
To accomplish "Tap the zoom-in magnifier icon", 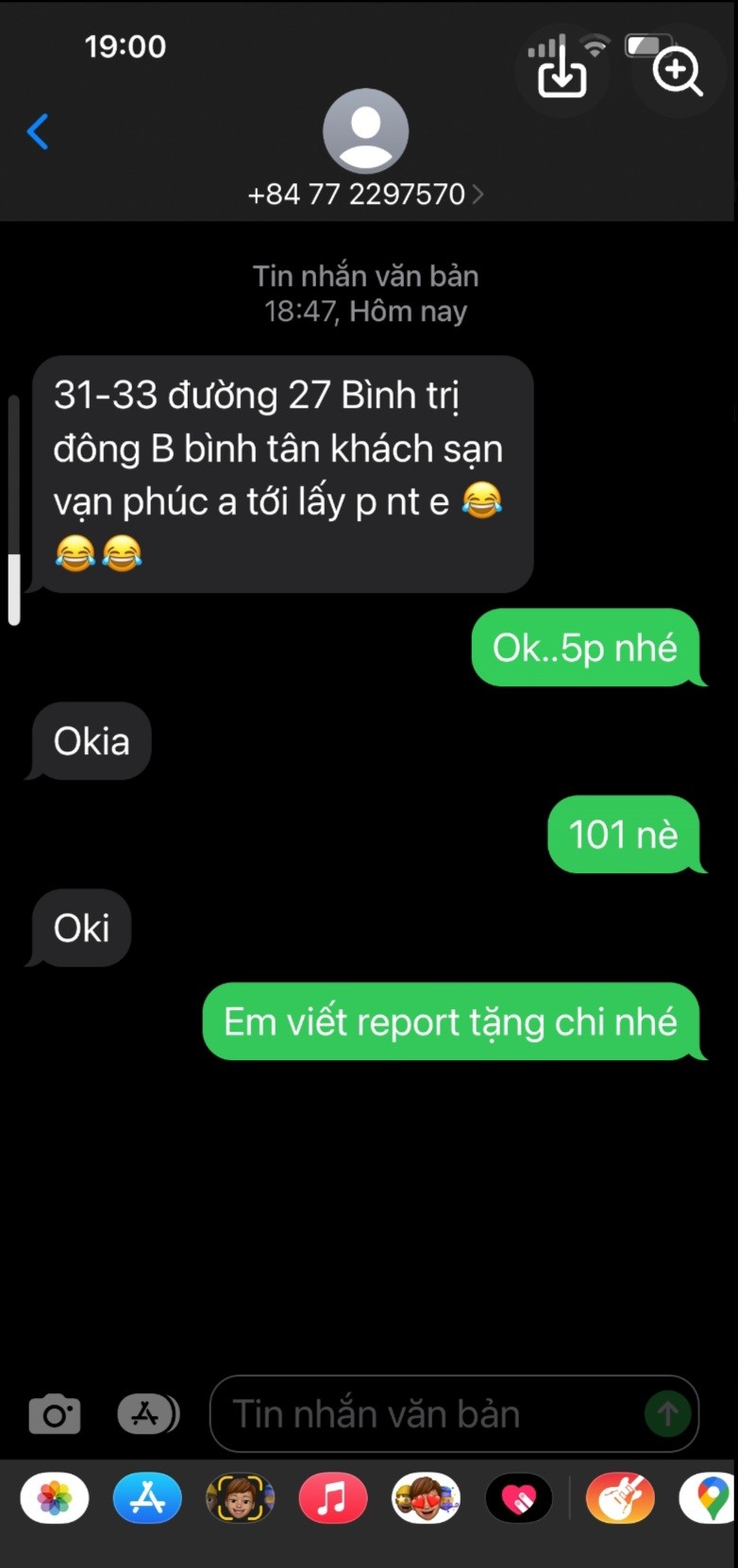I will [x=678, y=72].
